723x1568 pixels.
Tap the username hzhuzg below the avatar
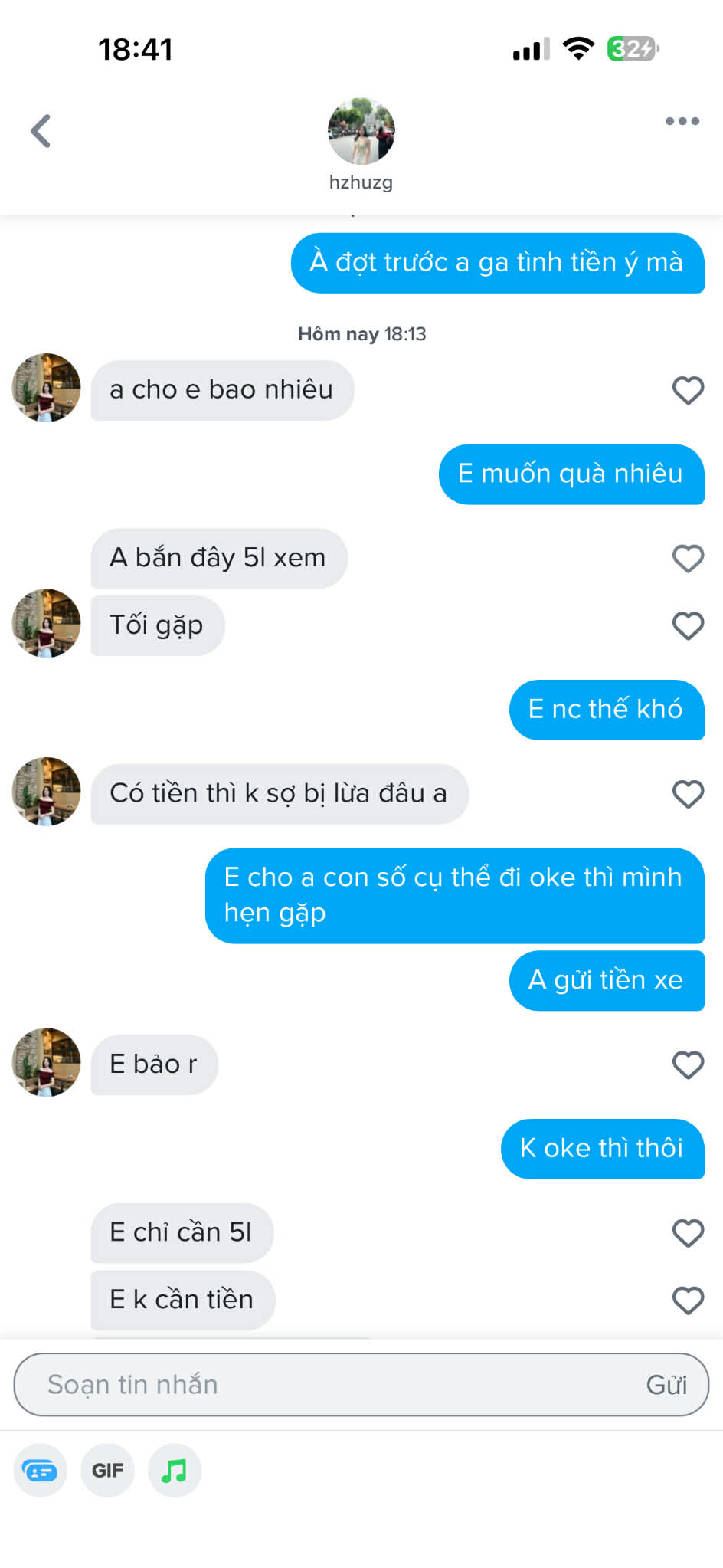pyautogui.click(x=361, y=182)
